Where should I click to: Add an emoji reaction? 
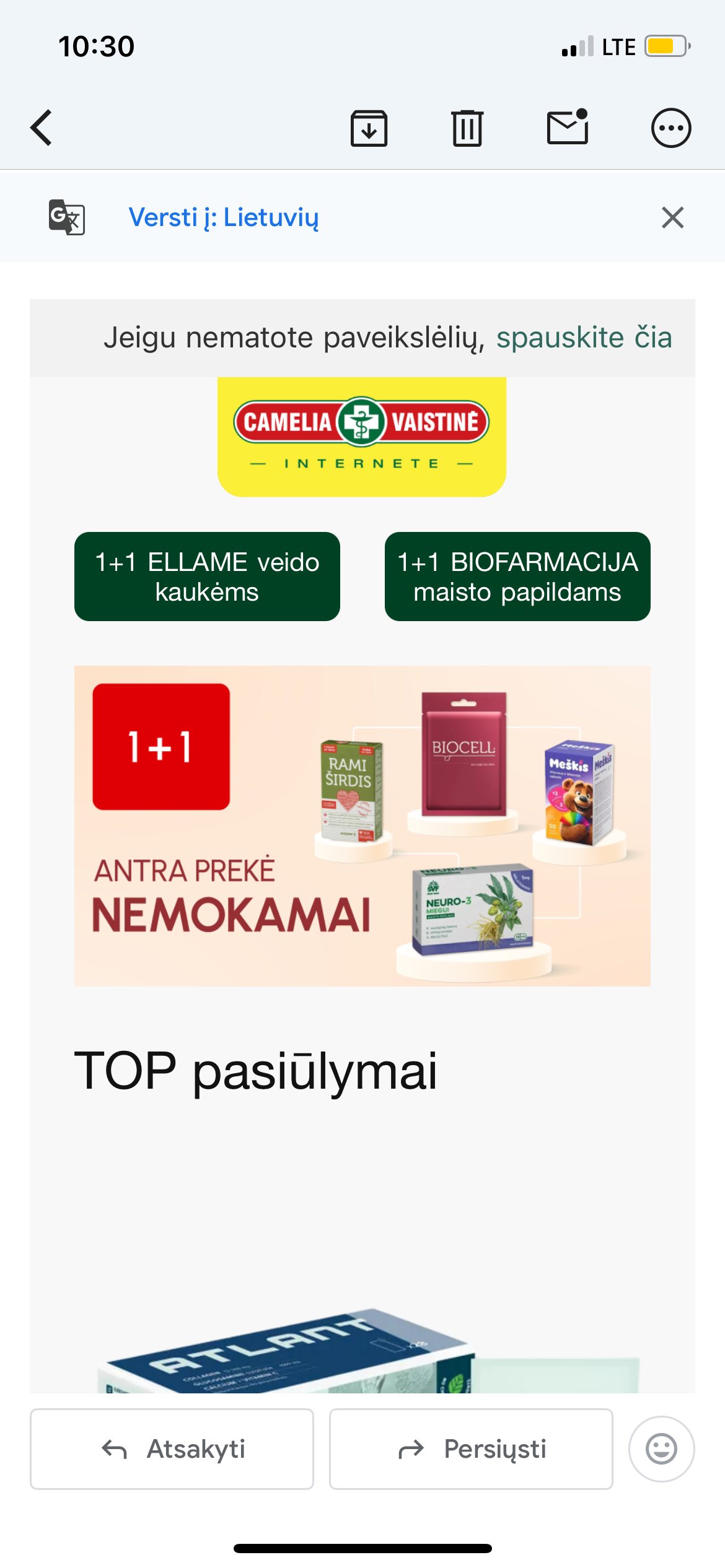(x=661, y=1448)
